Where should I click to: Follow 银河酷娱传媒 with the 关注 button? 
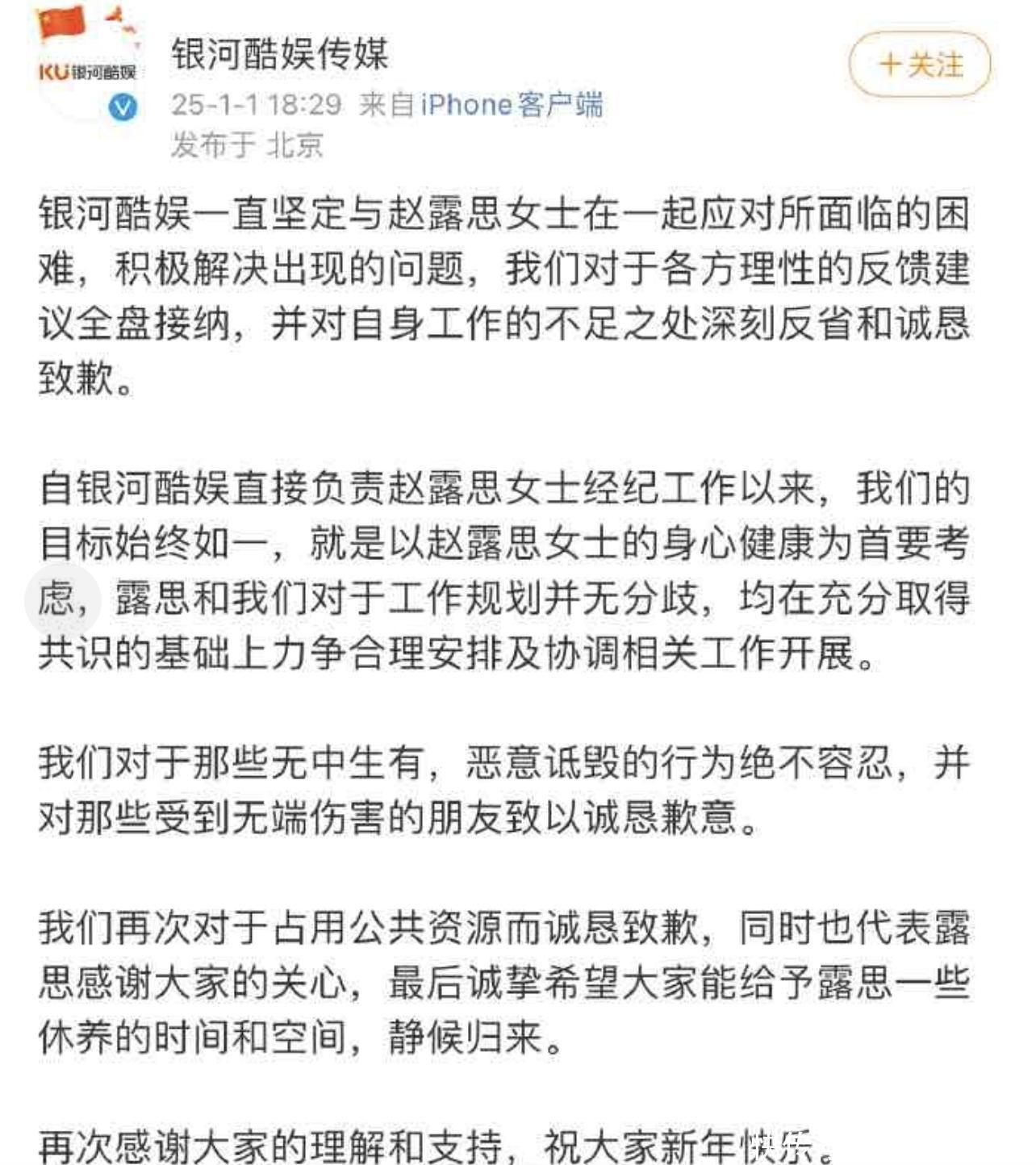coord(919,65)
